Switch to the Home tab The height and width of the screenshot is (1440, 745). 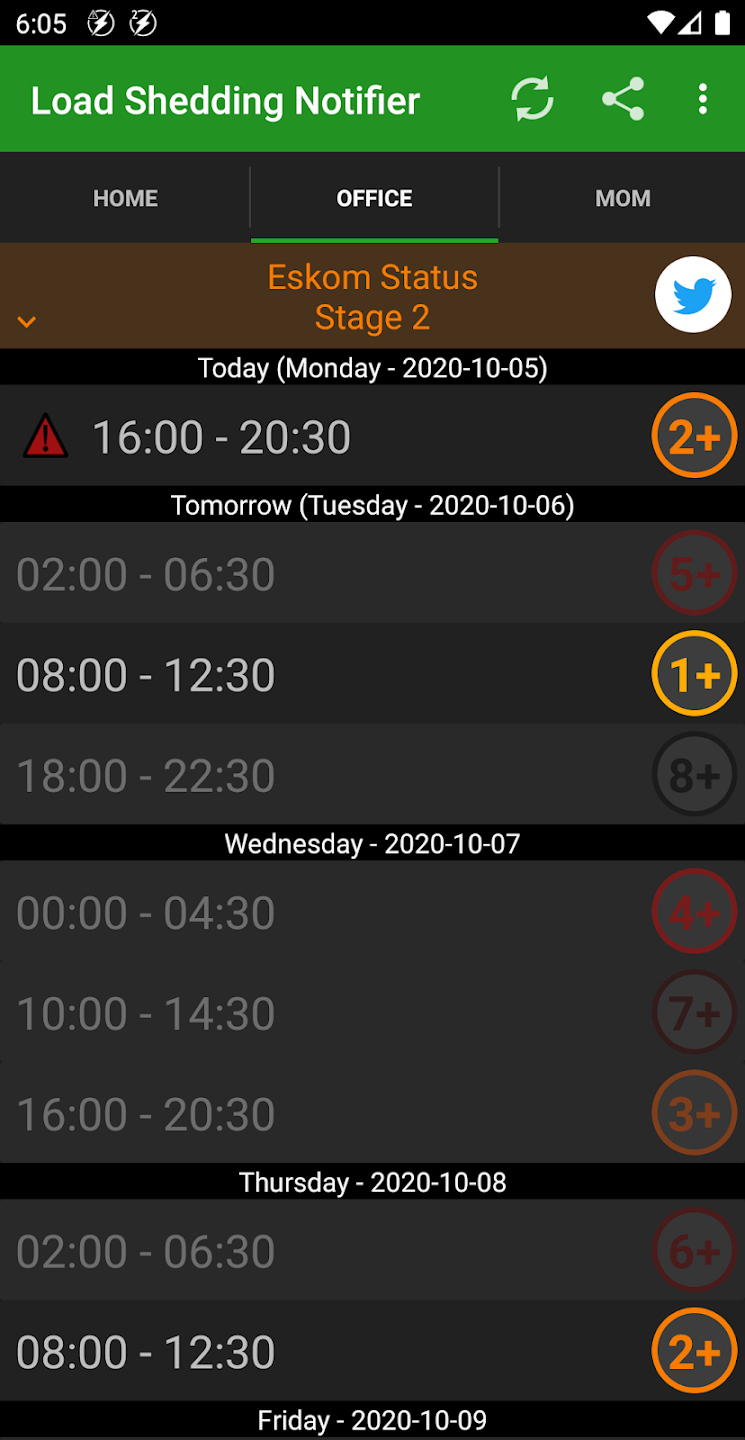point(125,198)
